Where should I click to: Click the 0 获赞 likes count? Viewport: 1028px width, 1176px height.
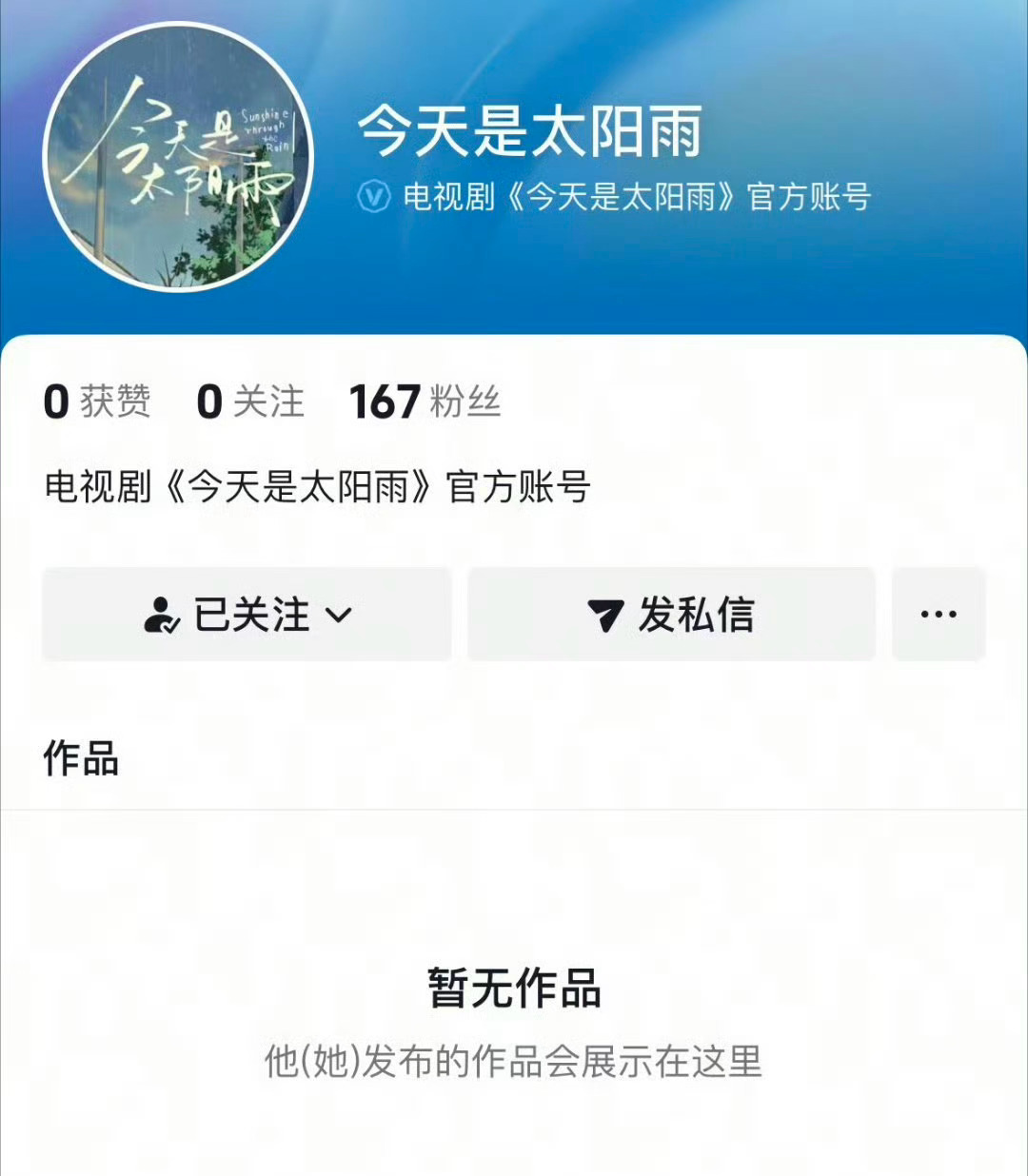99,401
